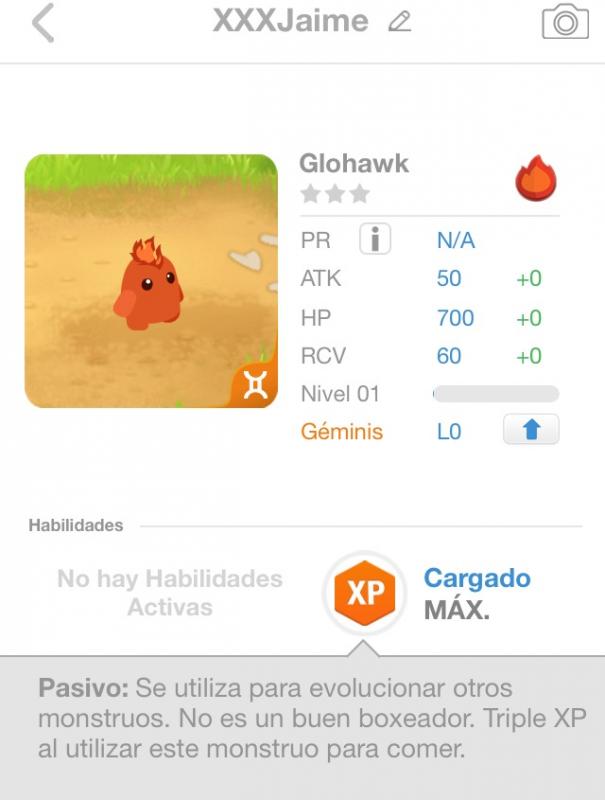
Task: Tap the orange XP badge
Action: pos(365,593)
